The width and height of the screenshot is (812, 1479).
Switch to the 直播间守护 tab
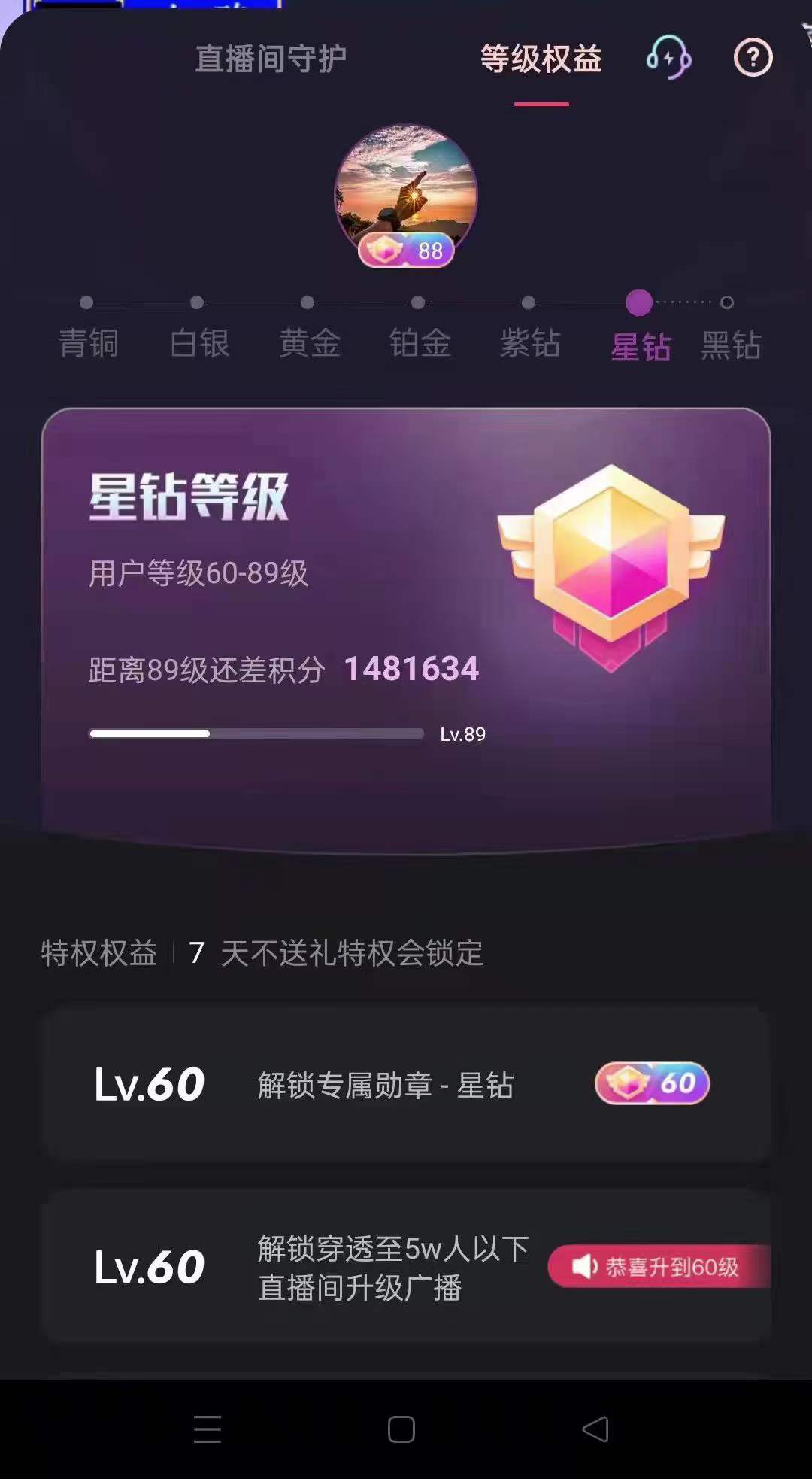tap(271, 59)
